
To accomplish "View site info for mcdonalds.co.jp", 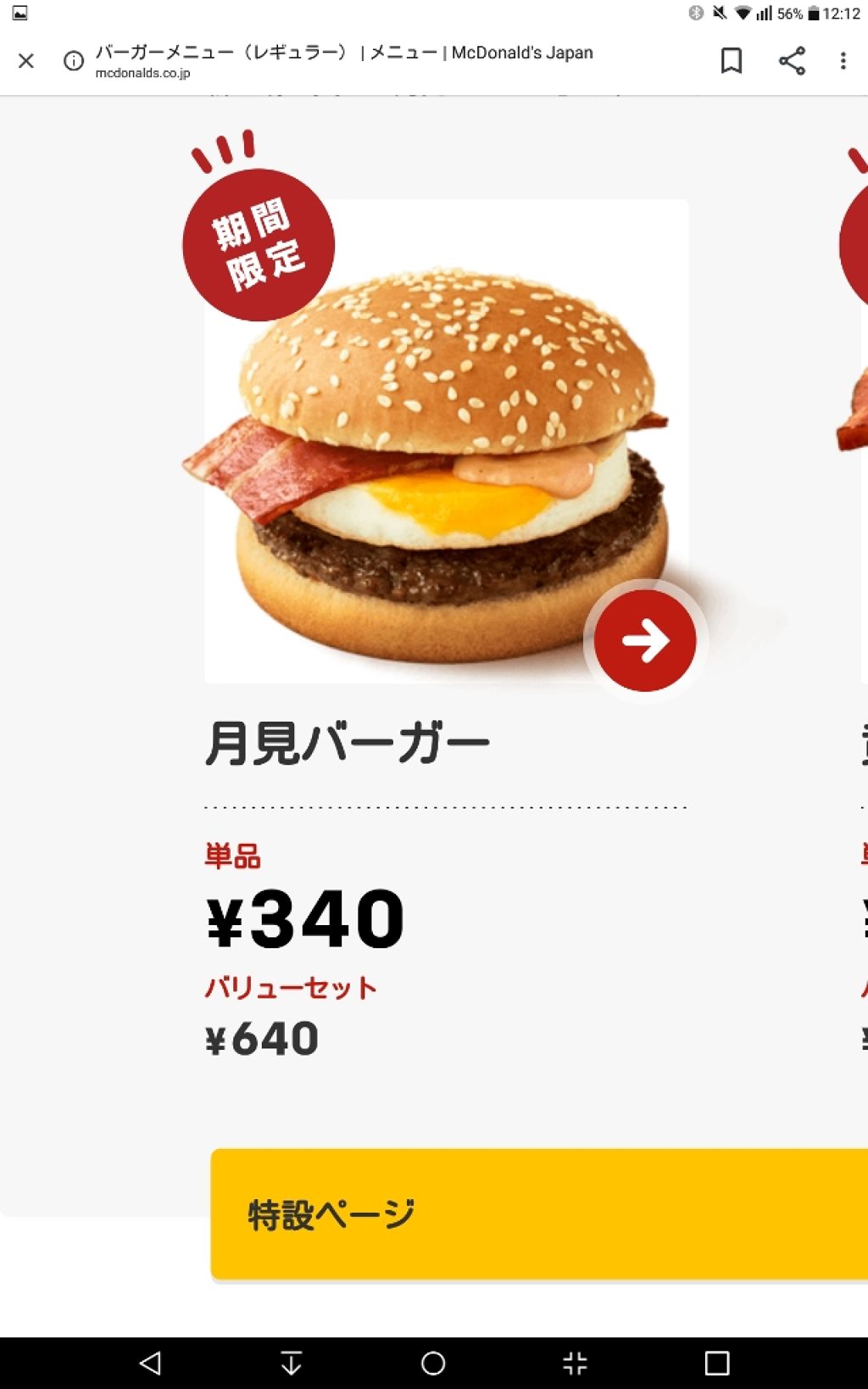I will [74, 61].
